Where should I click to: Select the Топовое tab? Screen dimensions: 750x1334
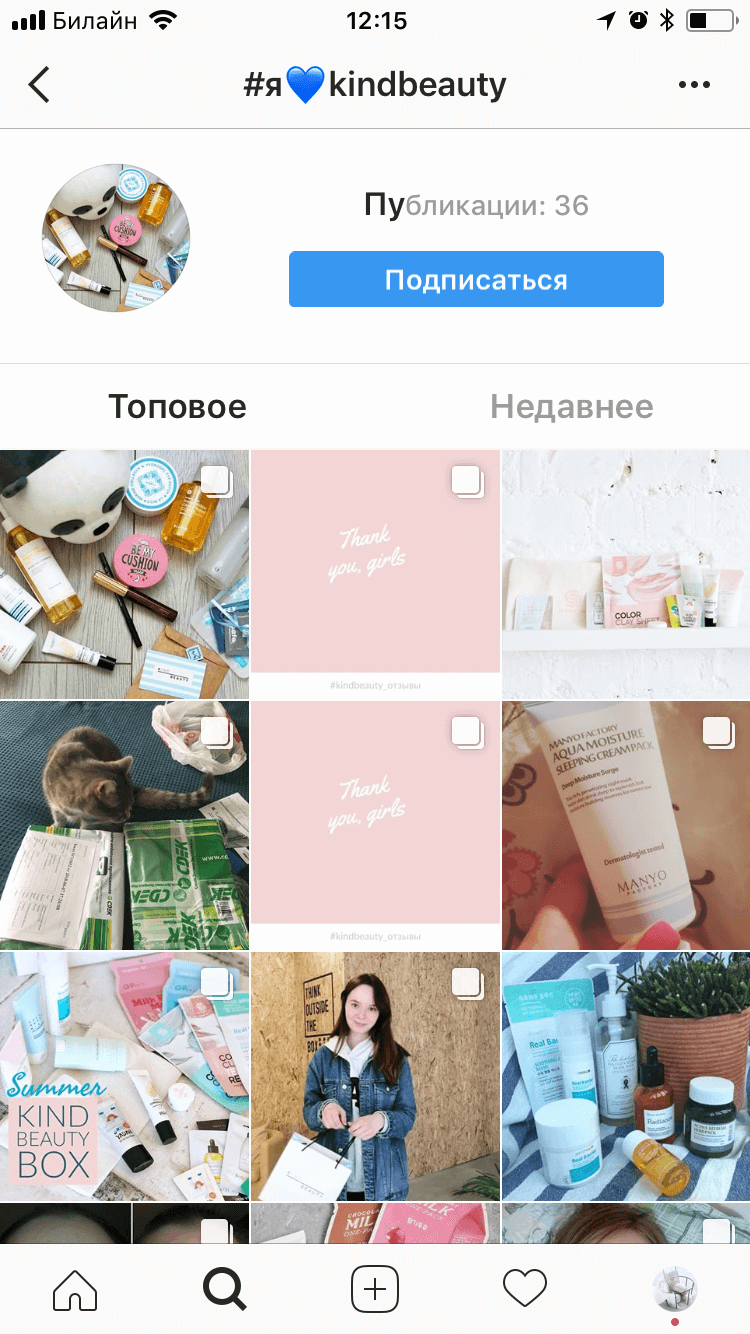coord(177,407)
